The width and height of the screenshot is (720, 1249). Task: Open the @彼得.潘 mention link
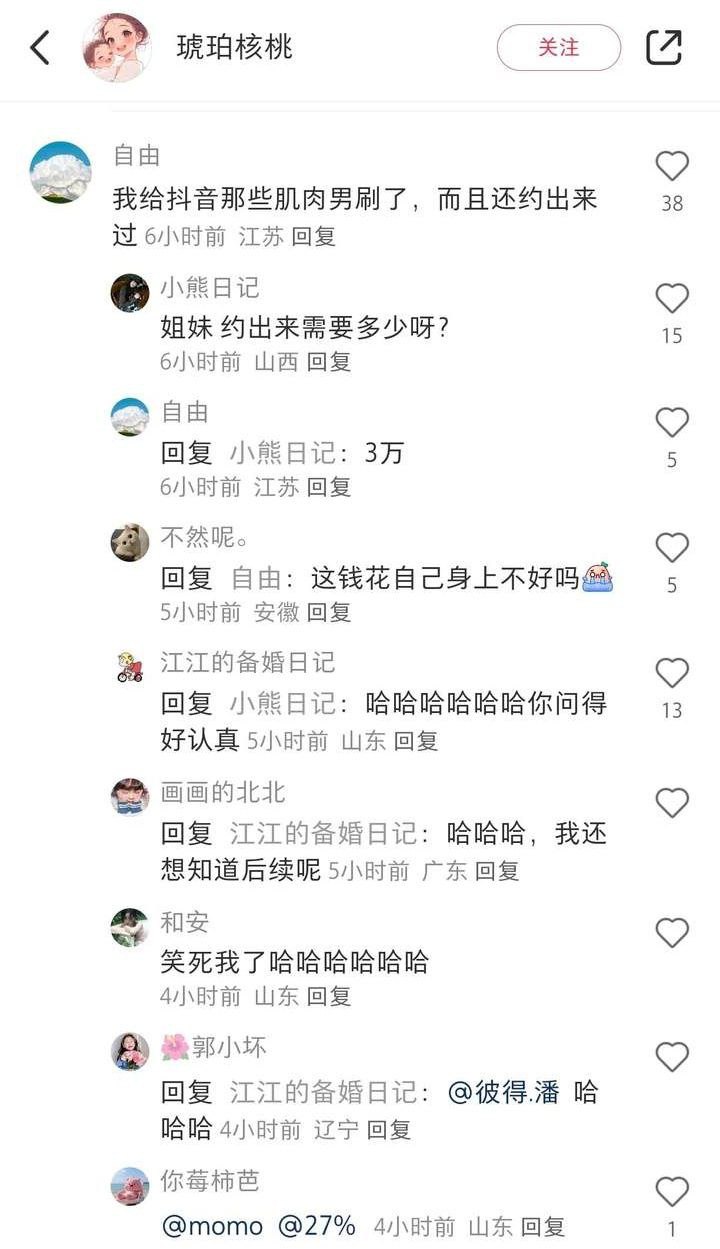[503, 1092]
